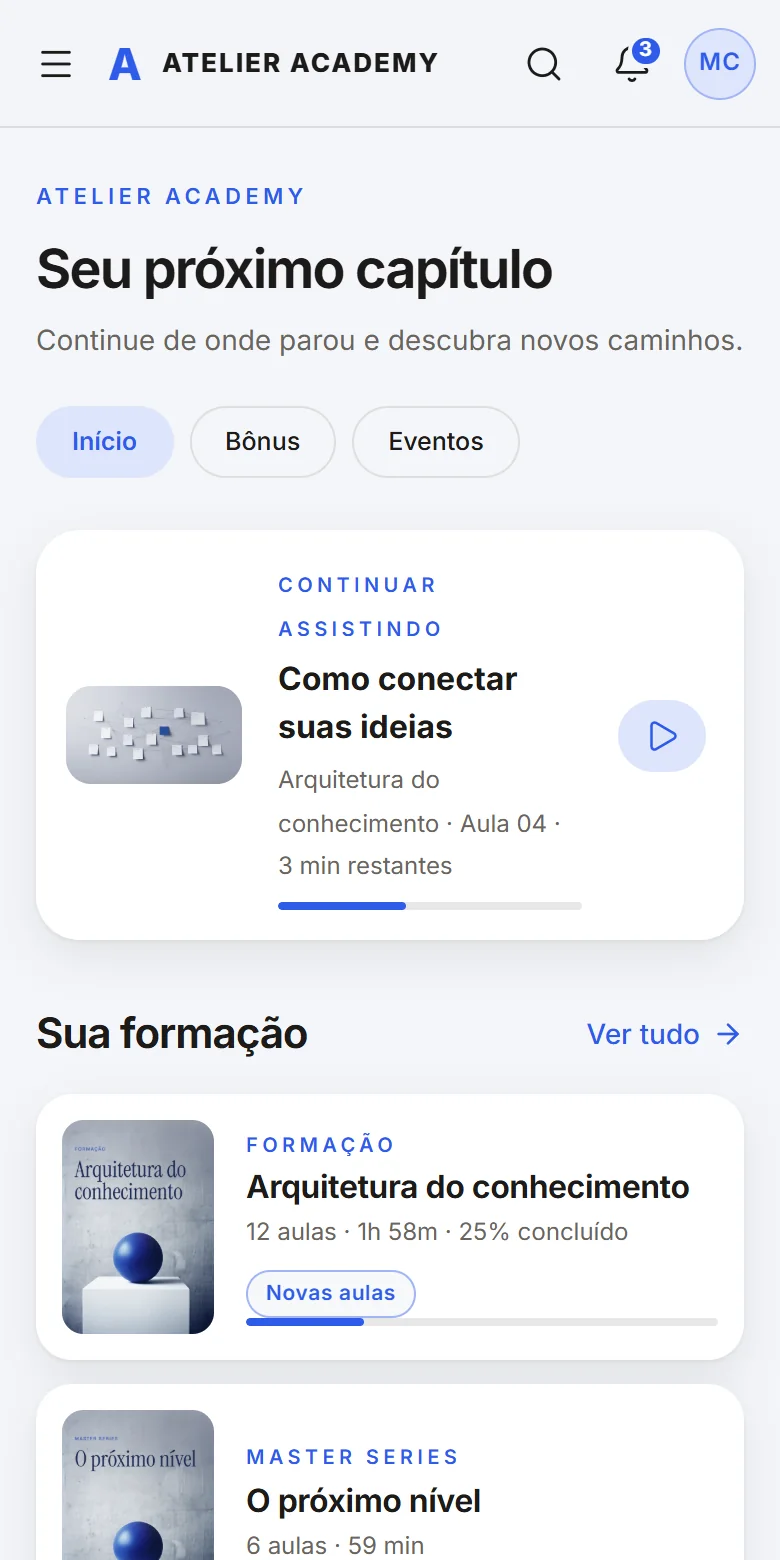Tap the Novas aulas chip
The image size is (780, 1560).
(331, 1293)
